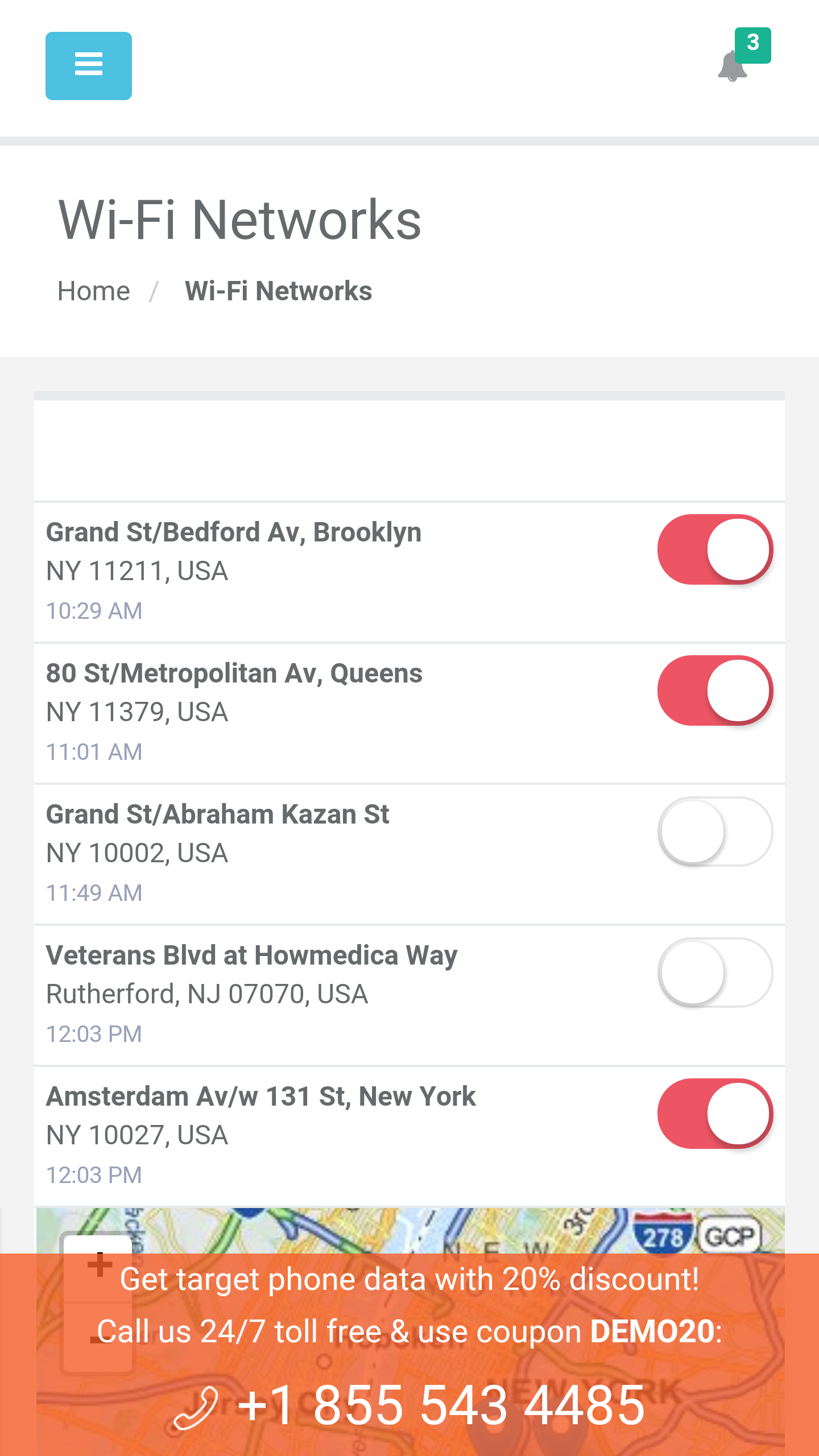Open the hamburger menu button
819x1456 pixels.
pyautogui.click(x=89, y=66)
